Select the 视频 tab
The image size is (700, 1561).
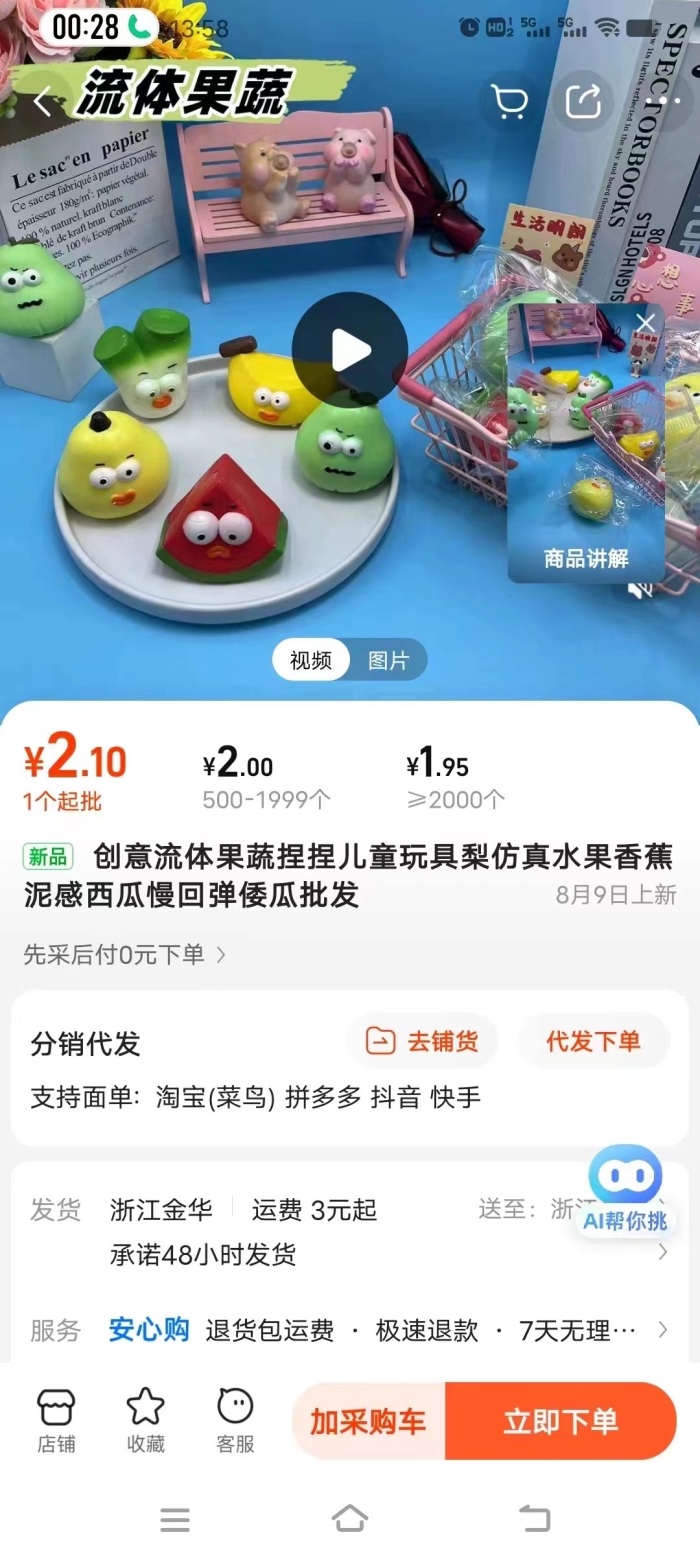[311, 660]
